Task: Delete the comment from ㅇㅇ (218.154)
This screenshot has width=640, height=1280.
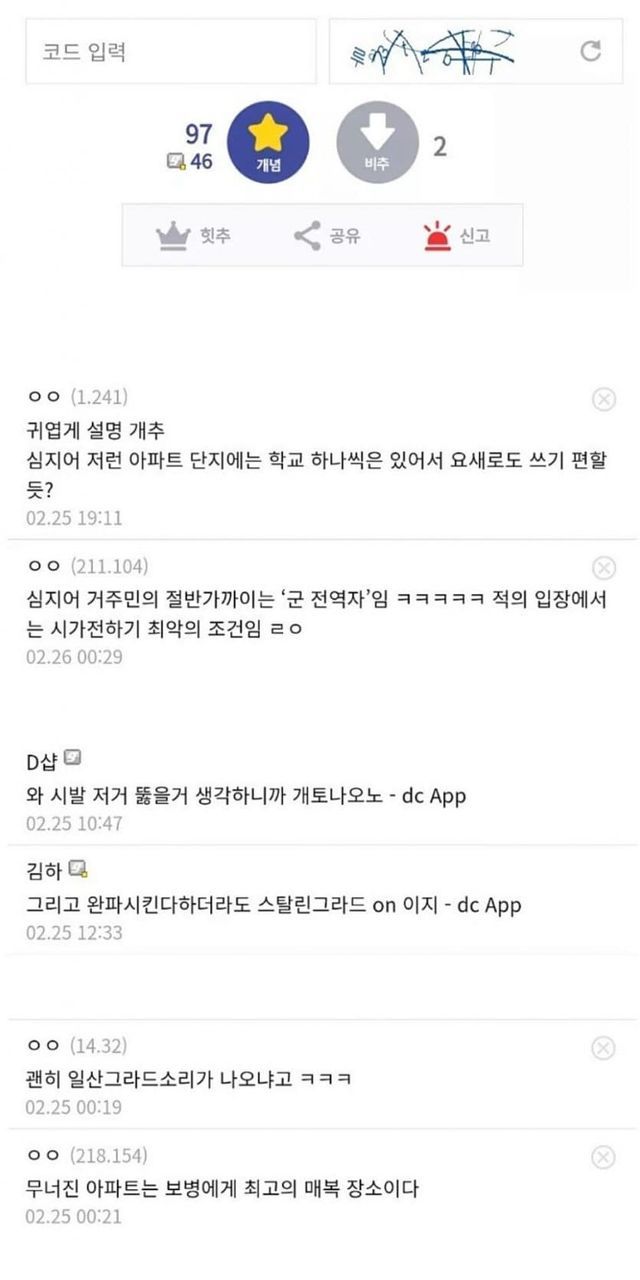Action: click(604, 1157)
